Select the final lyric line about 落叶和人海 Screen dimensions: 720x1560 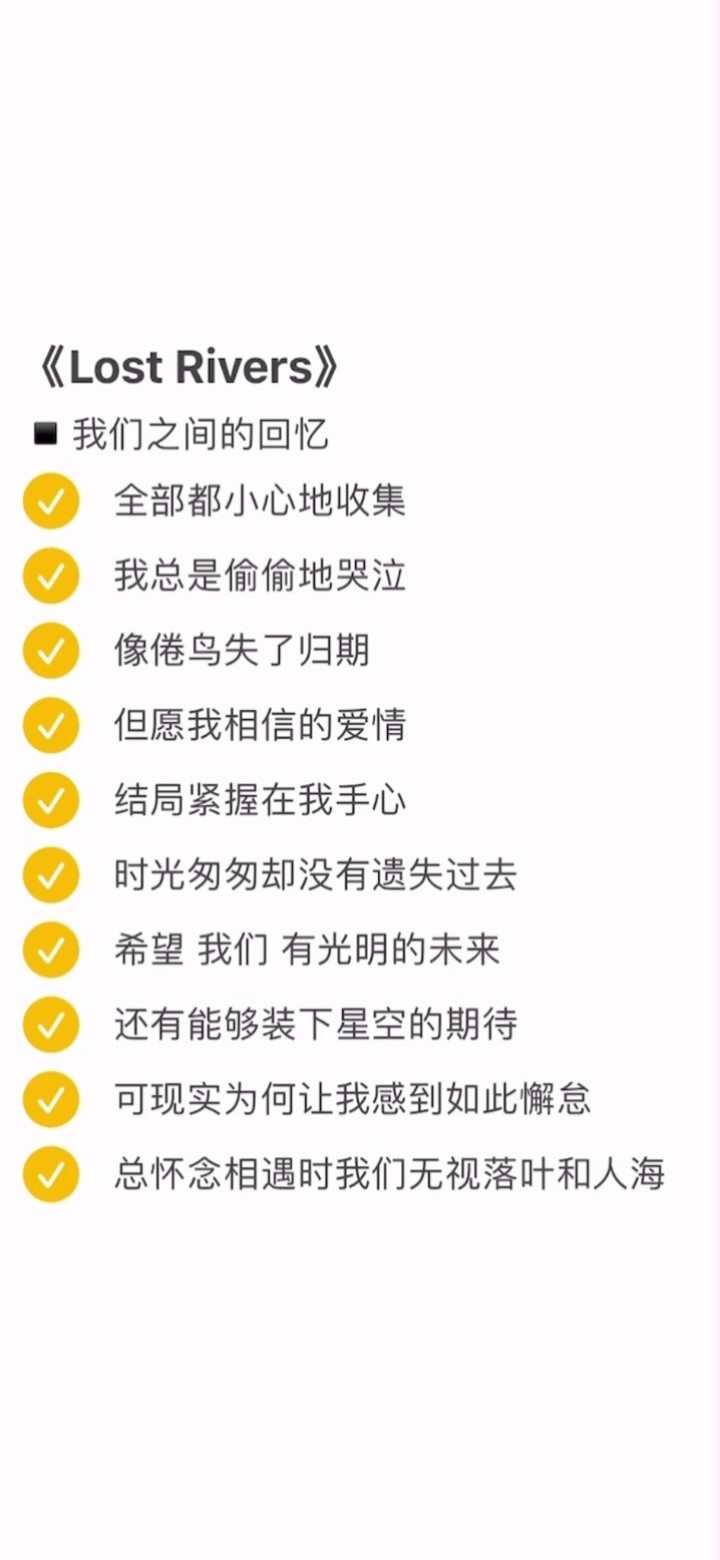(390, 1176)
